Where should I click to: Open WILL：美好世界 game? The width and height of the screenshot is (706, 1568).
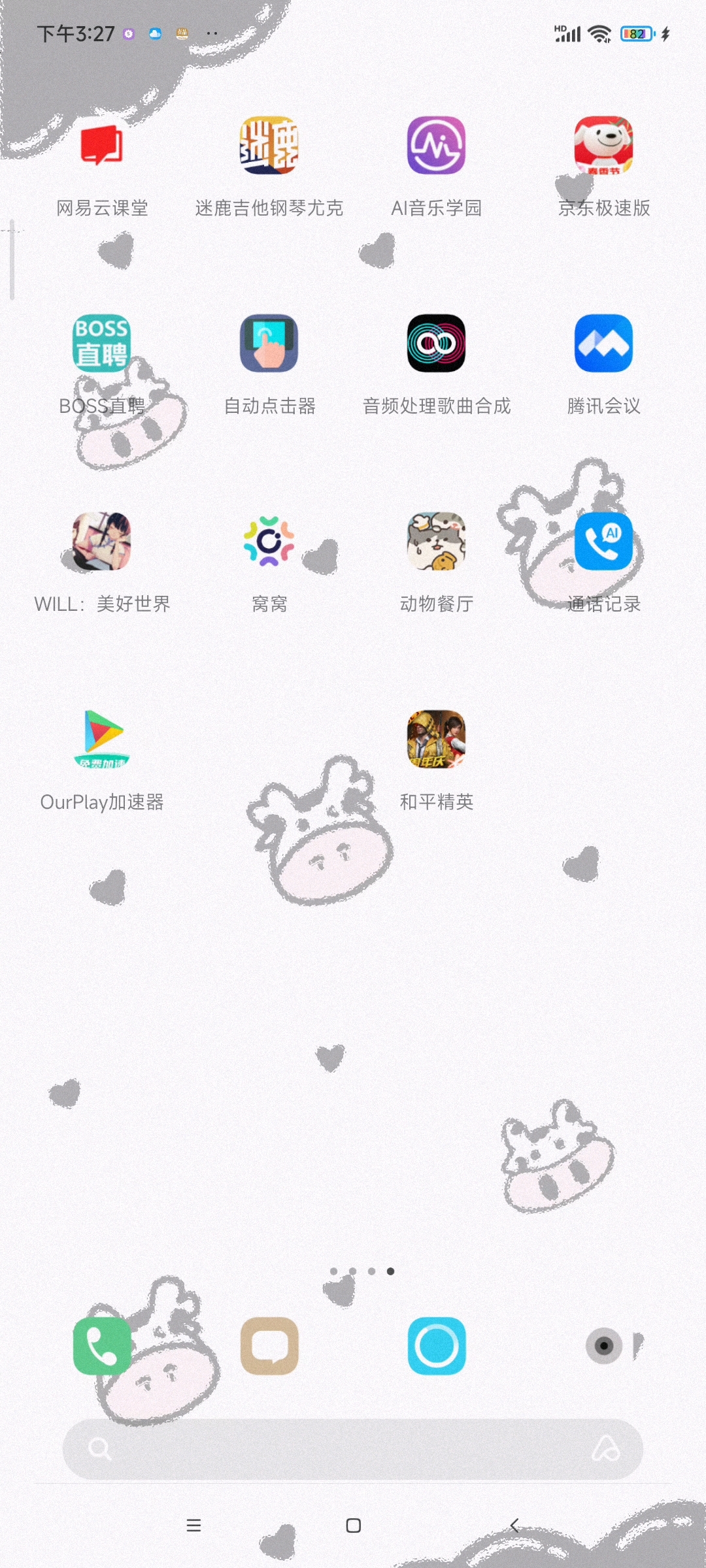101,542
